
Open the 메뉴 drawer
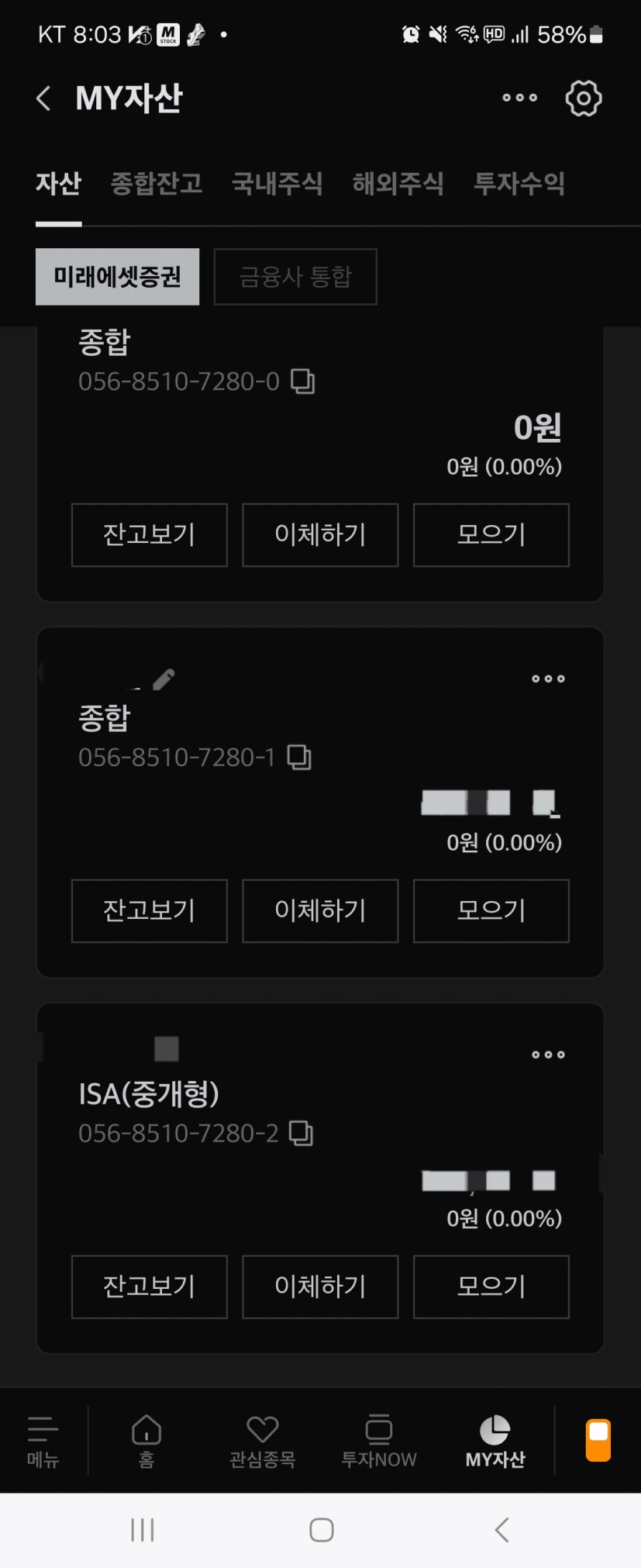click(43, 1441)
